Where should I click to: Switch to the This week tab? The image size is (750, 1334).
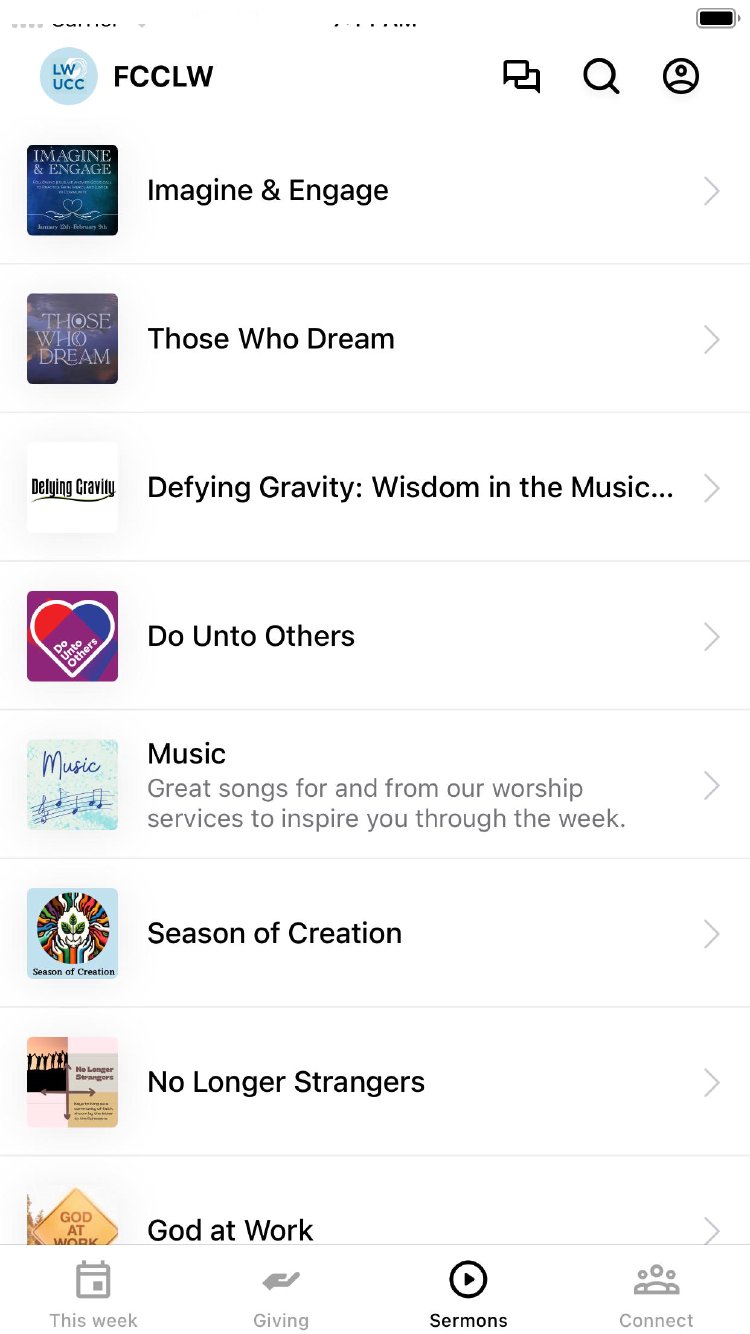94,1294
